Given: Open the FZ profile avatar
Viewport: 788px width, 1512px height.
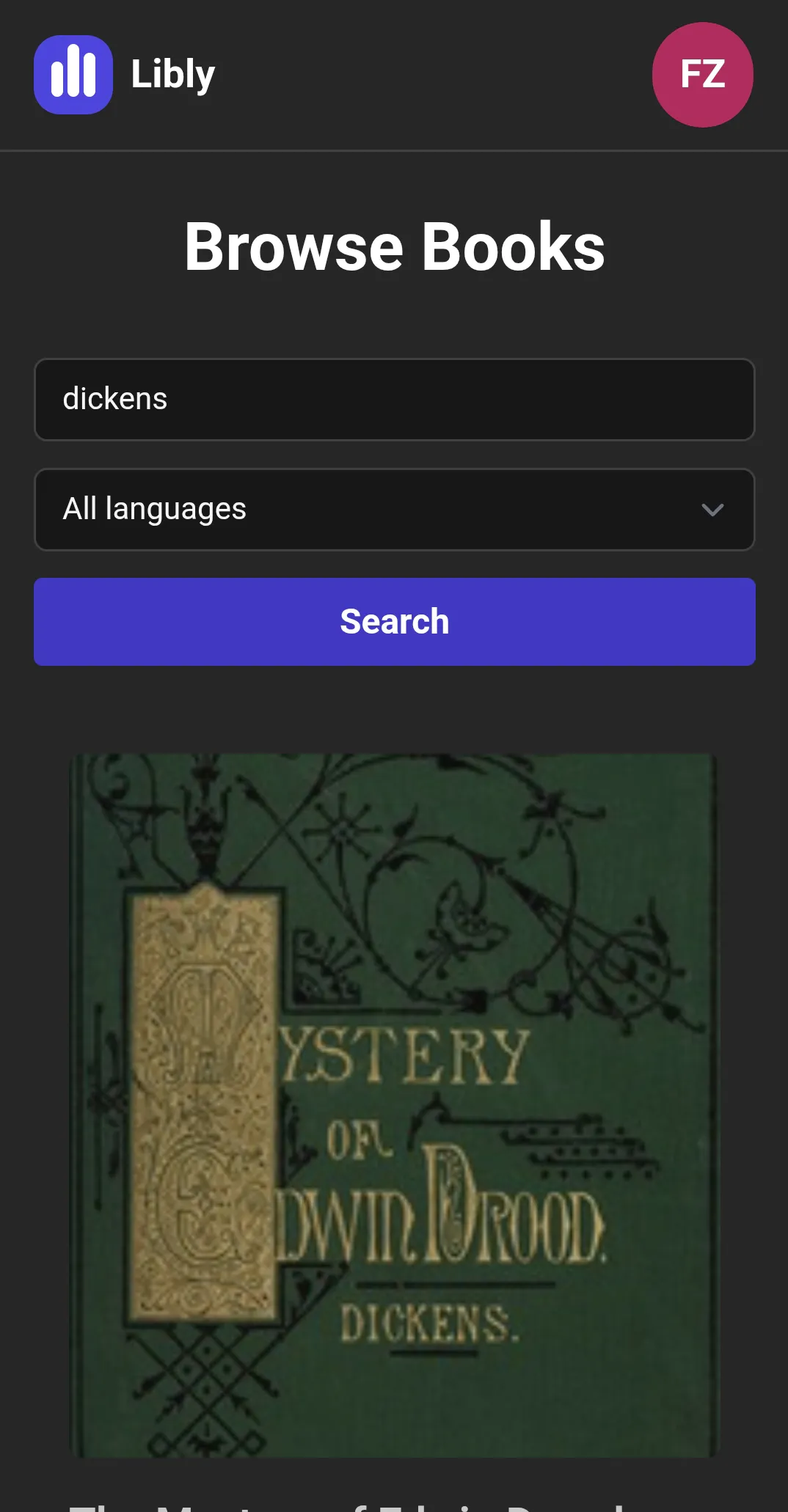Looking at the screenshot, I should click(x=702, y=75).
